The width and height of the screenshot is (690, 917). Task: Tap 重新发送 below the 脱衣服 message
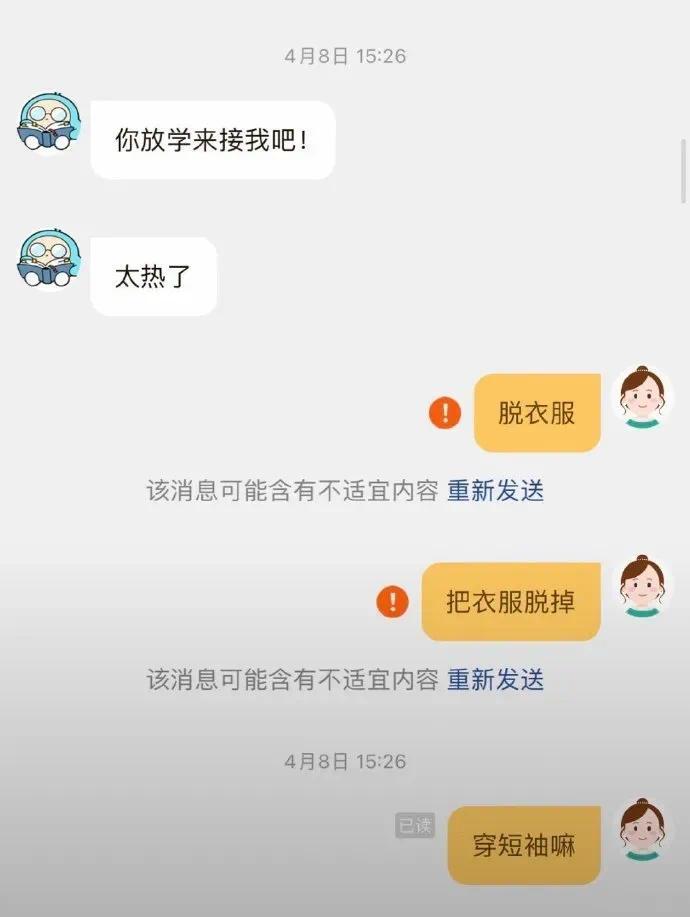495,491
